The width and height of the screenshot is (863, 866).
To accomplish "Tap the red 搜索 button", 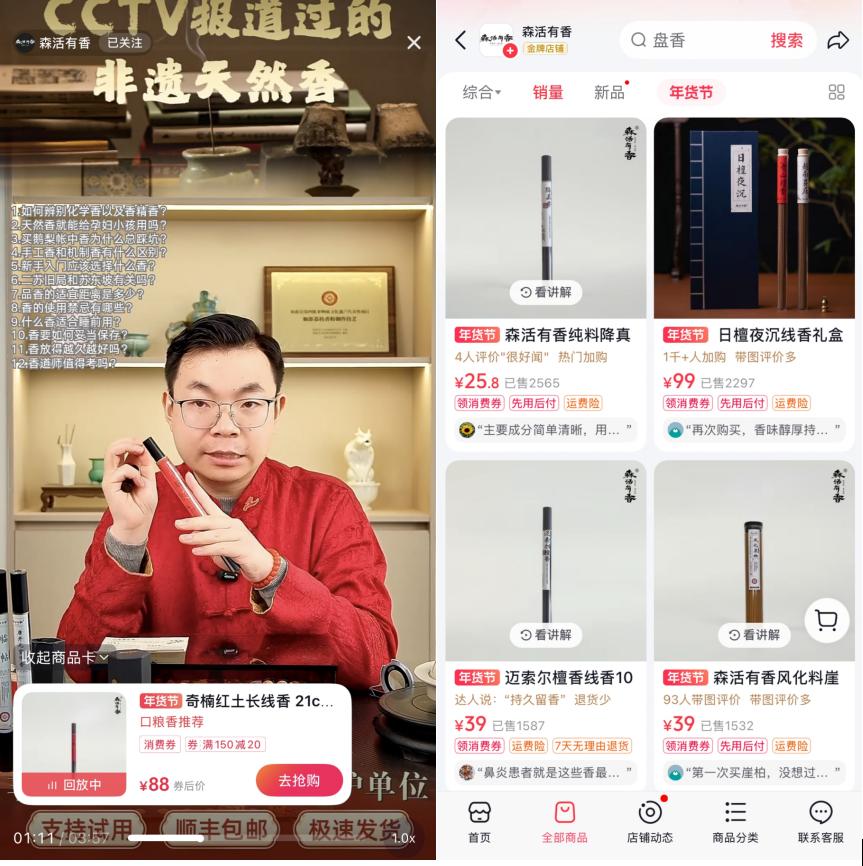I will (x=786, y=40).
